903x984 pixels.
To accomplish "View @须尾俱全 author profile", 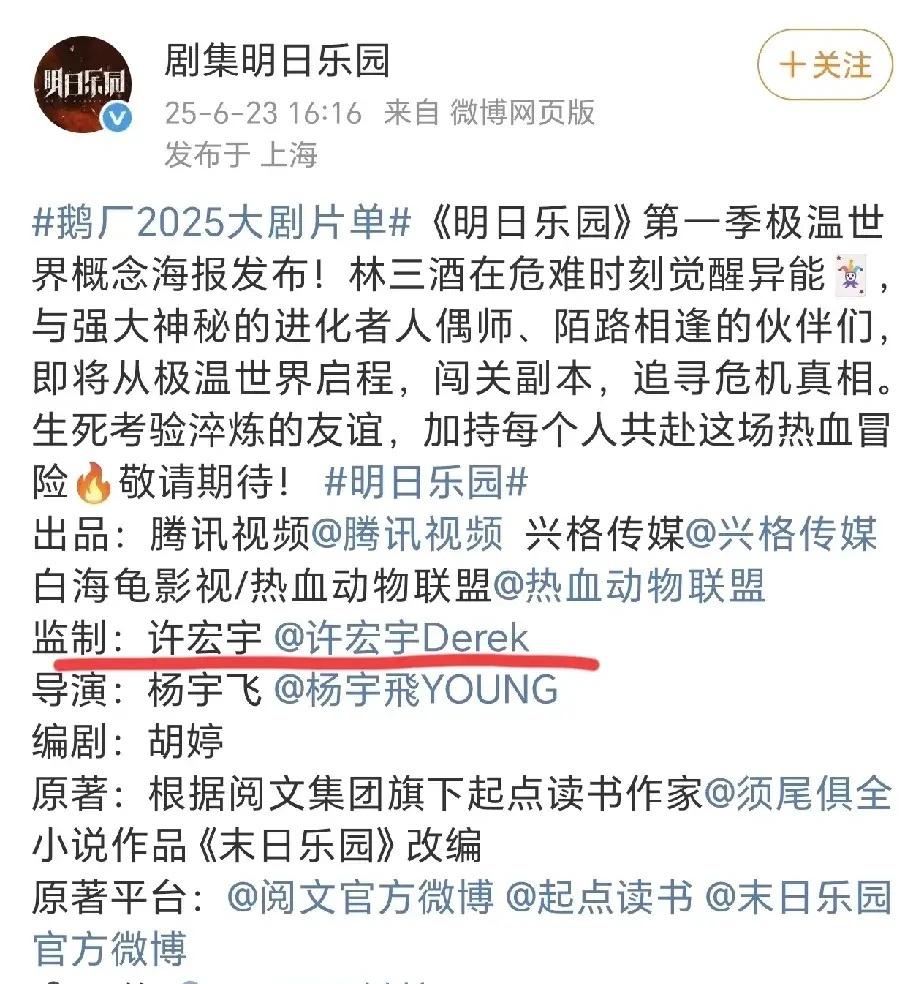I will coord(797,794).
